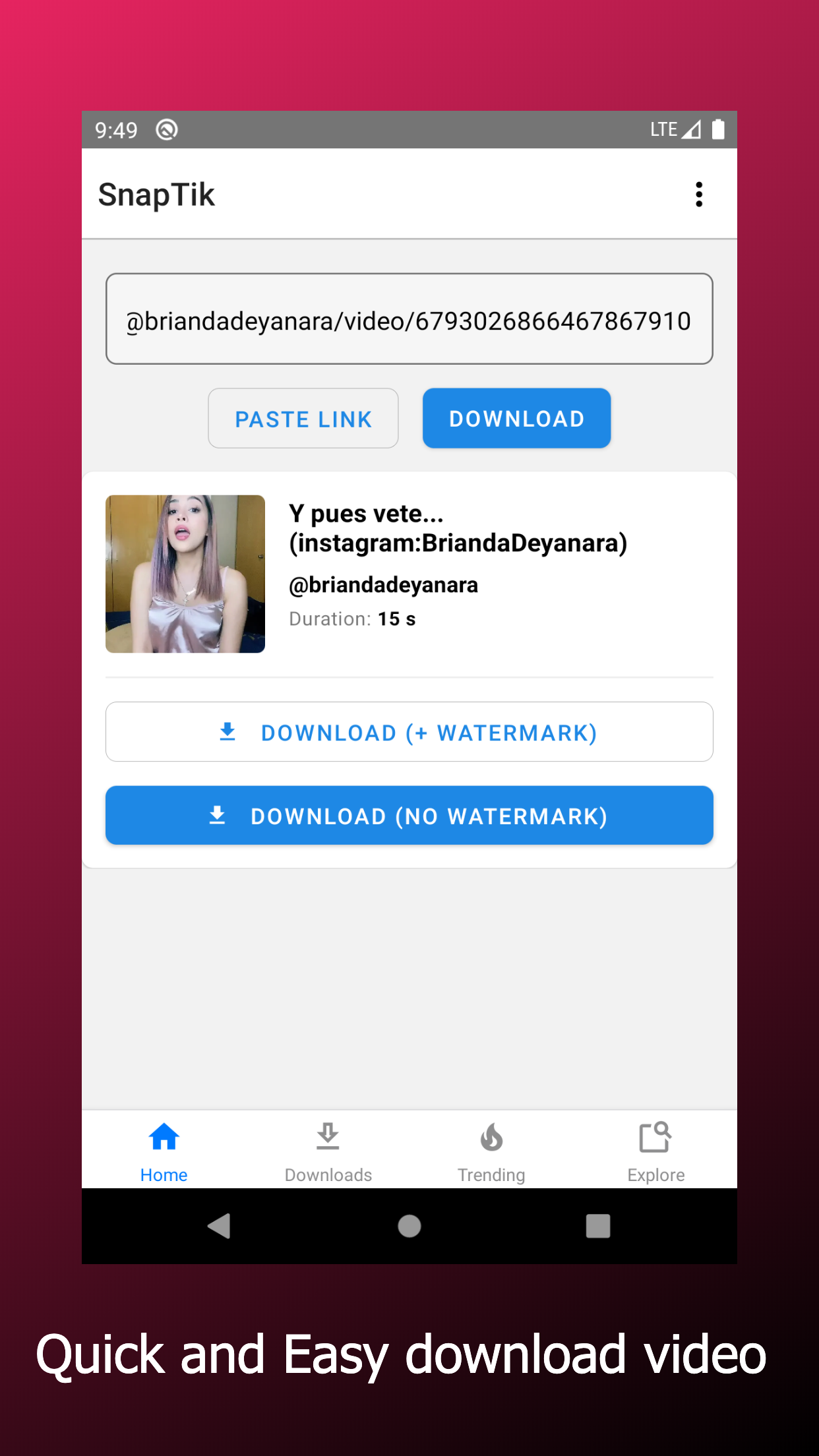Screen dimensions: 819x1456
Task: Choose DOWNLOAD (+ WATERMARK)
Action: (x=409, y=731)
